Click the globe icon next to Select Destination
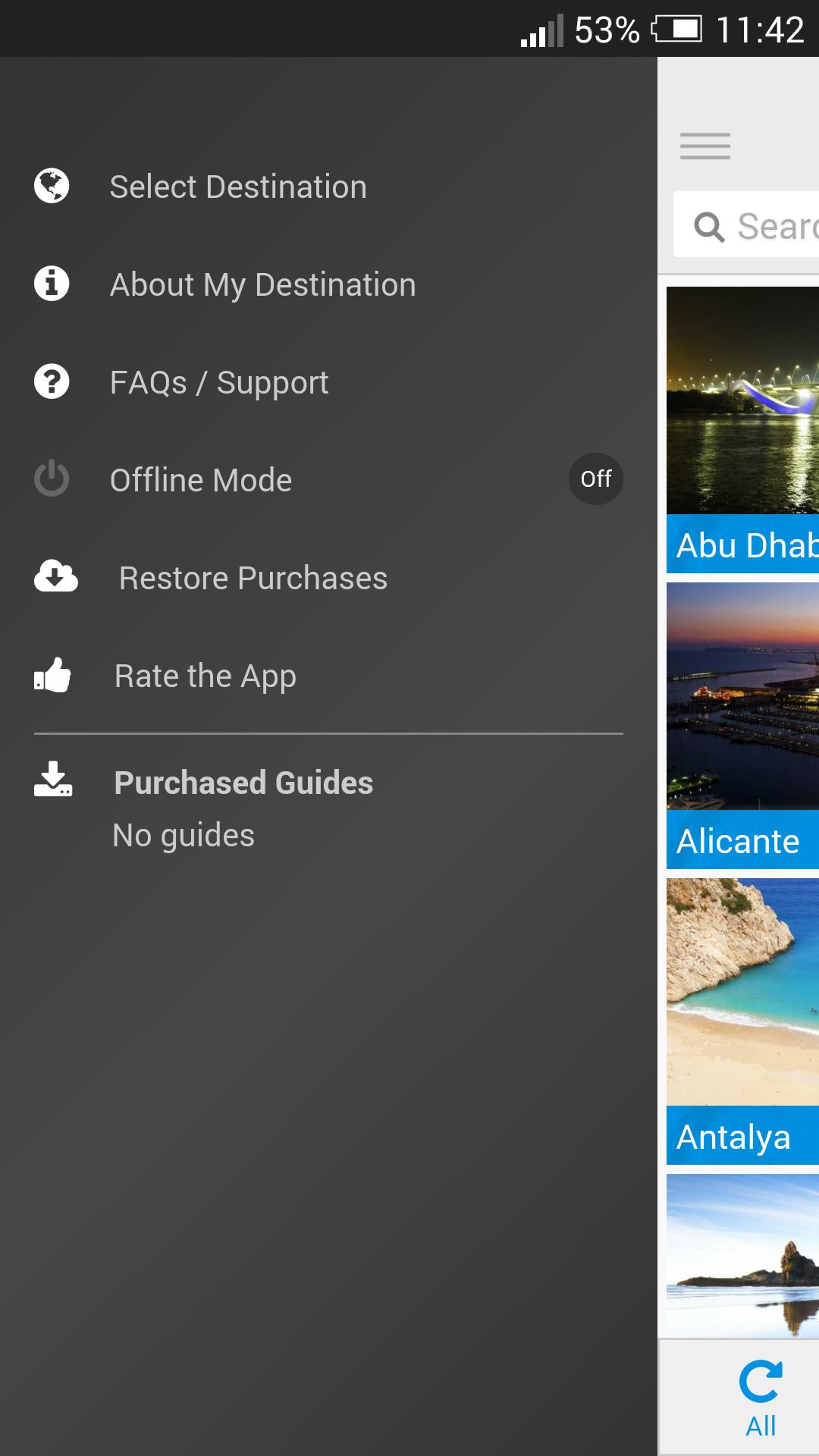 [51, 186]
